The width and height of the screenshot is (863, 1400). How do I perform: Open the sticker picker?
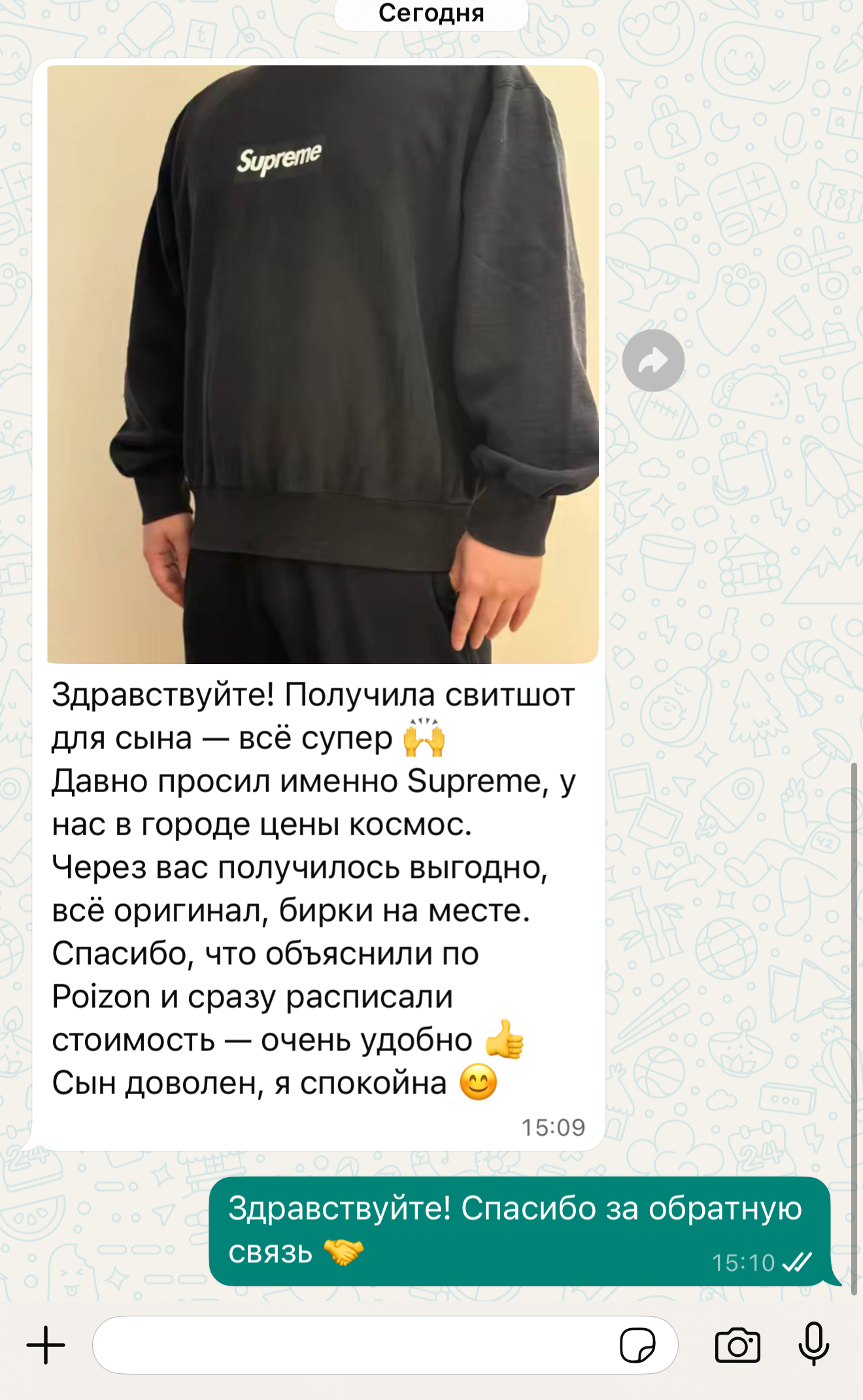click(x=637, y=1345)
